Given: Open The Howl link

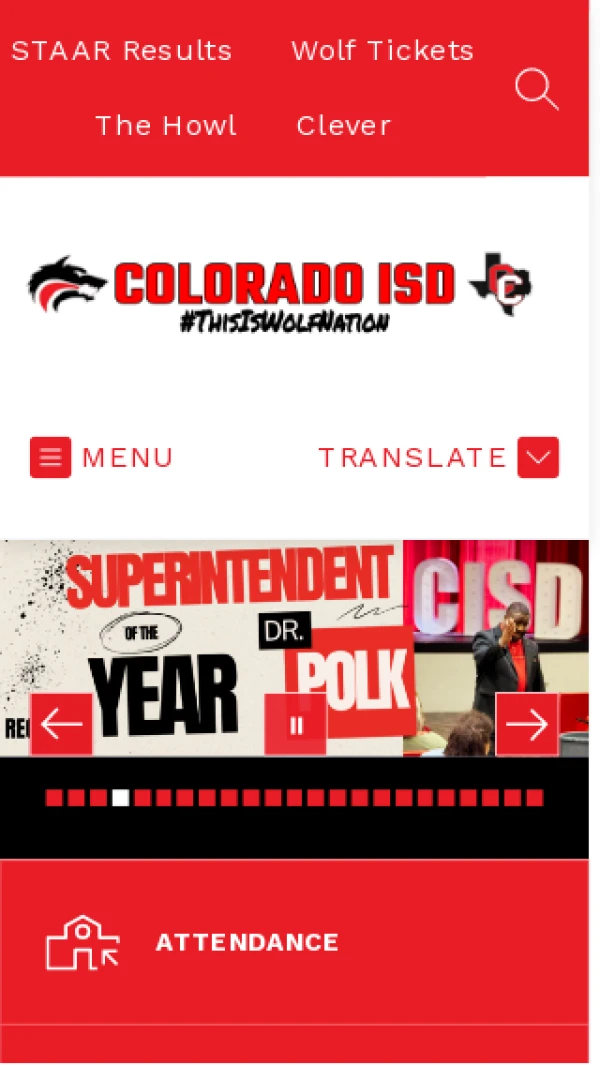Looking at the screenshot, I should (166, 125).
